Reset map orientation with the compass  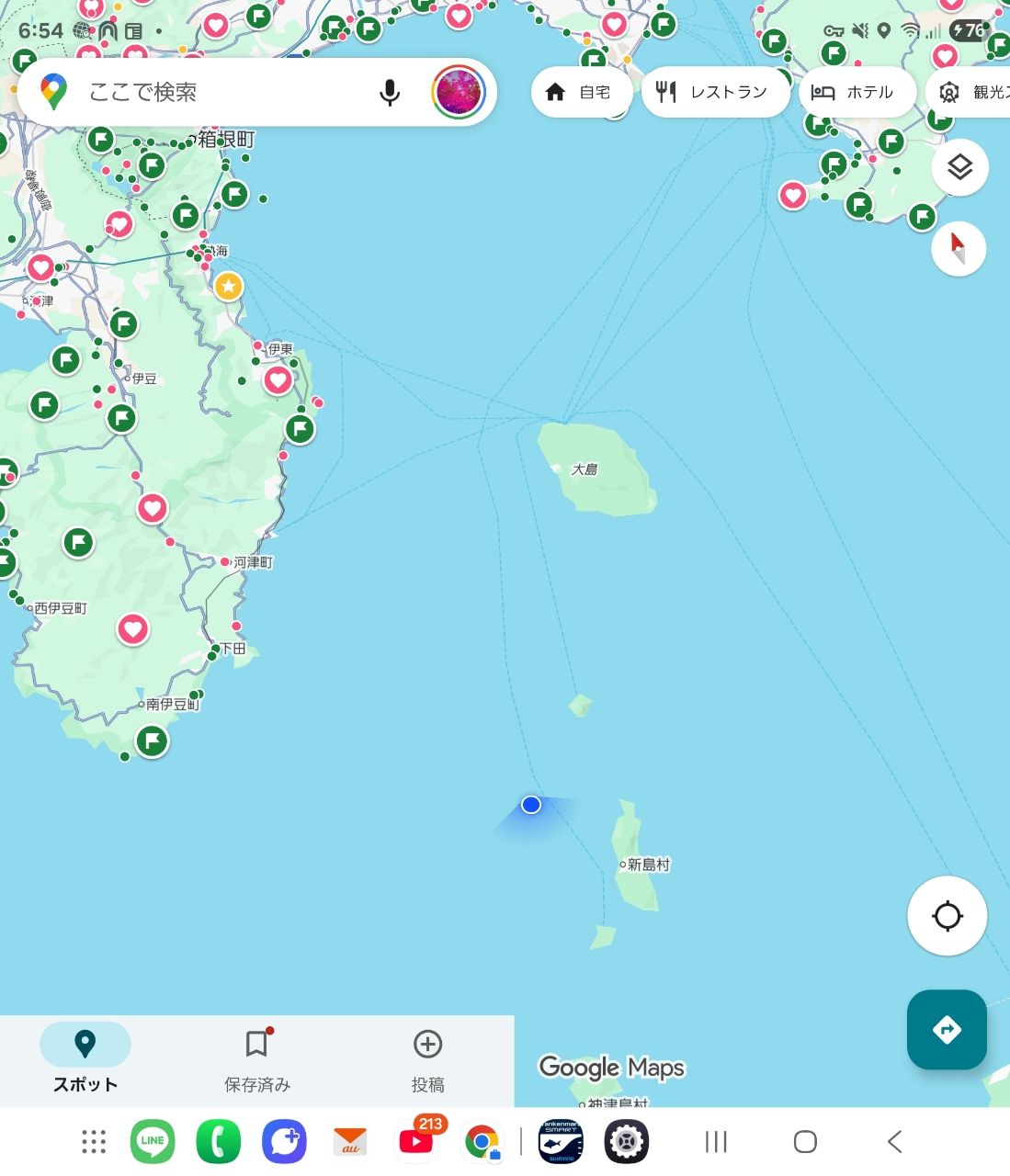coord(959,248)
